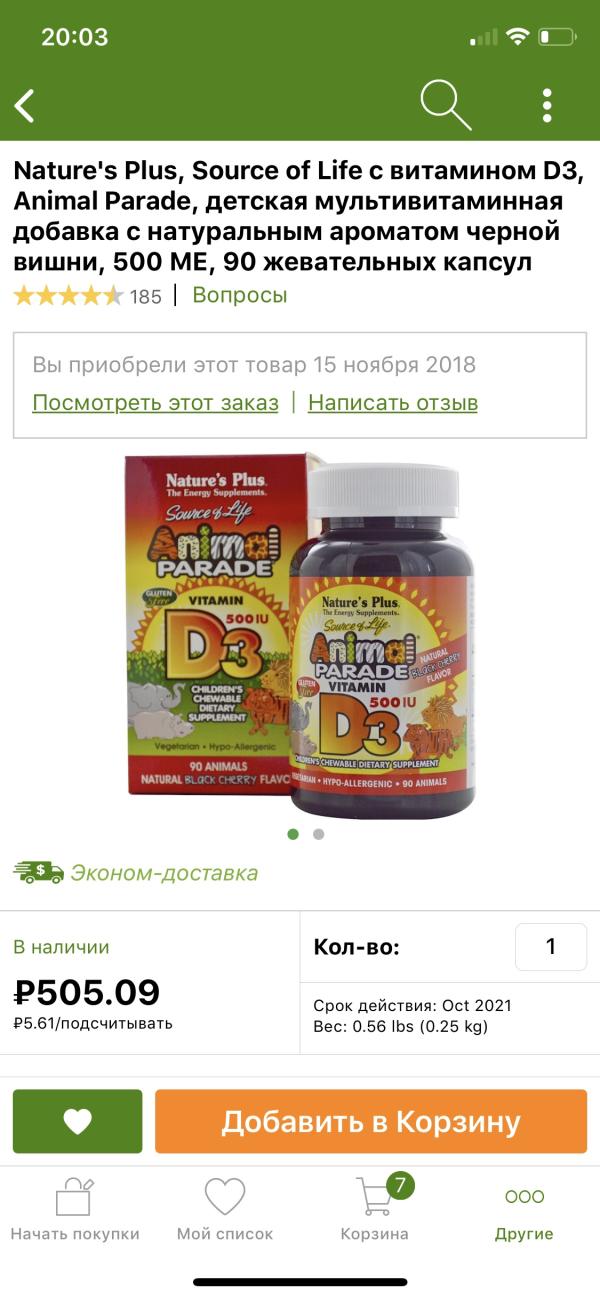Show the second product image dot
This screenshot has width=600, height=1298.
tap(318, 833)
